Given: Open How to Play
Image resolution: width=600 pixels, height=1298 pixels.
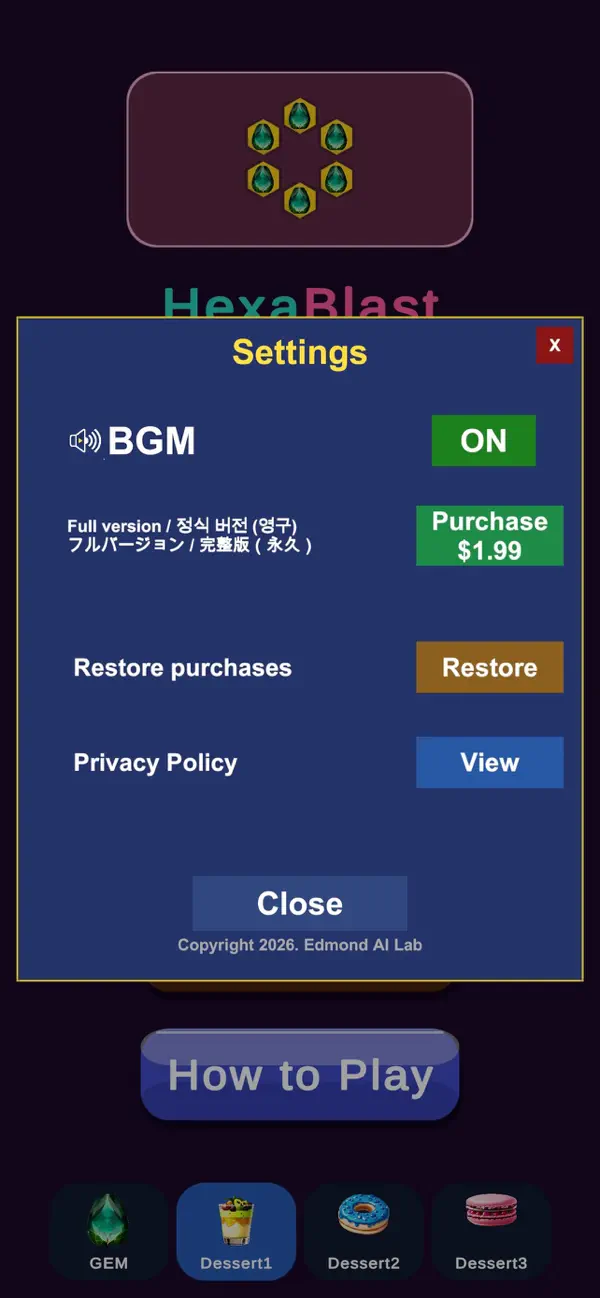Looking at the screenshot, I should click(300, 1075).
